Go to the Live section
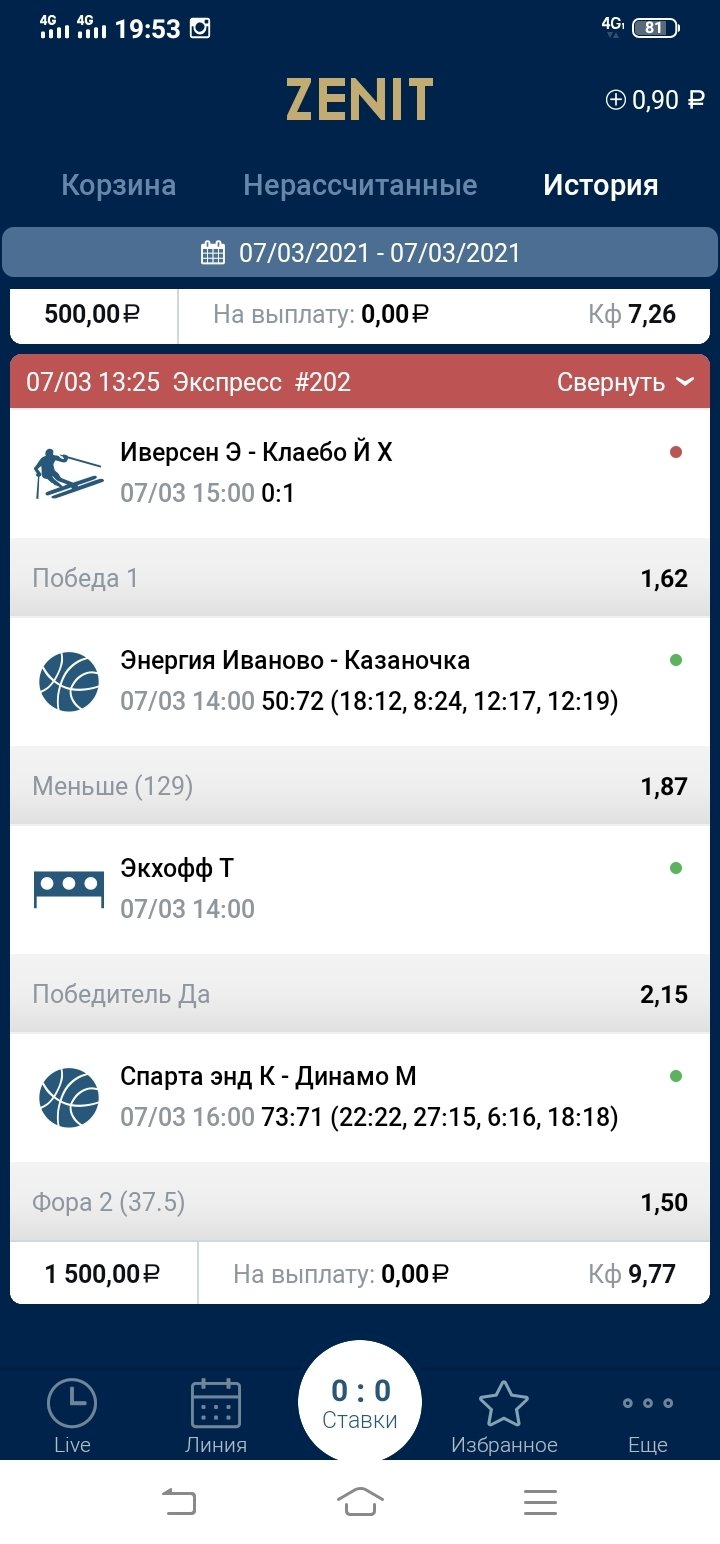This screenshot has width=720, height=1544. tap(72, 1415)
